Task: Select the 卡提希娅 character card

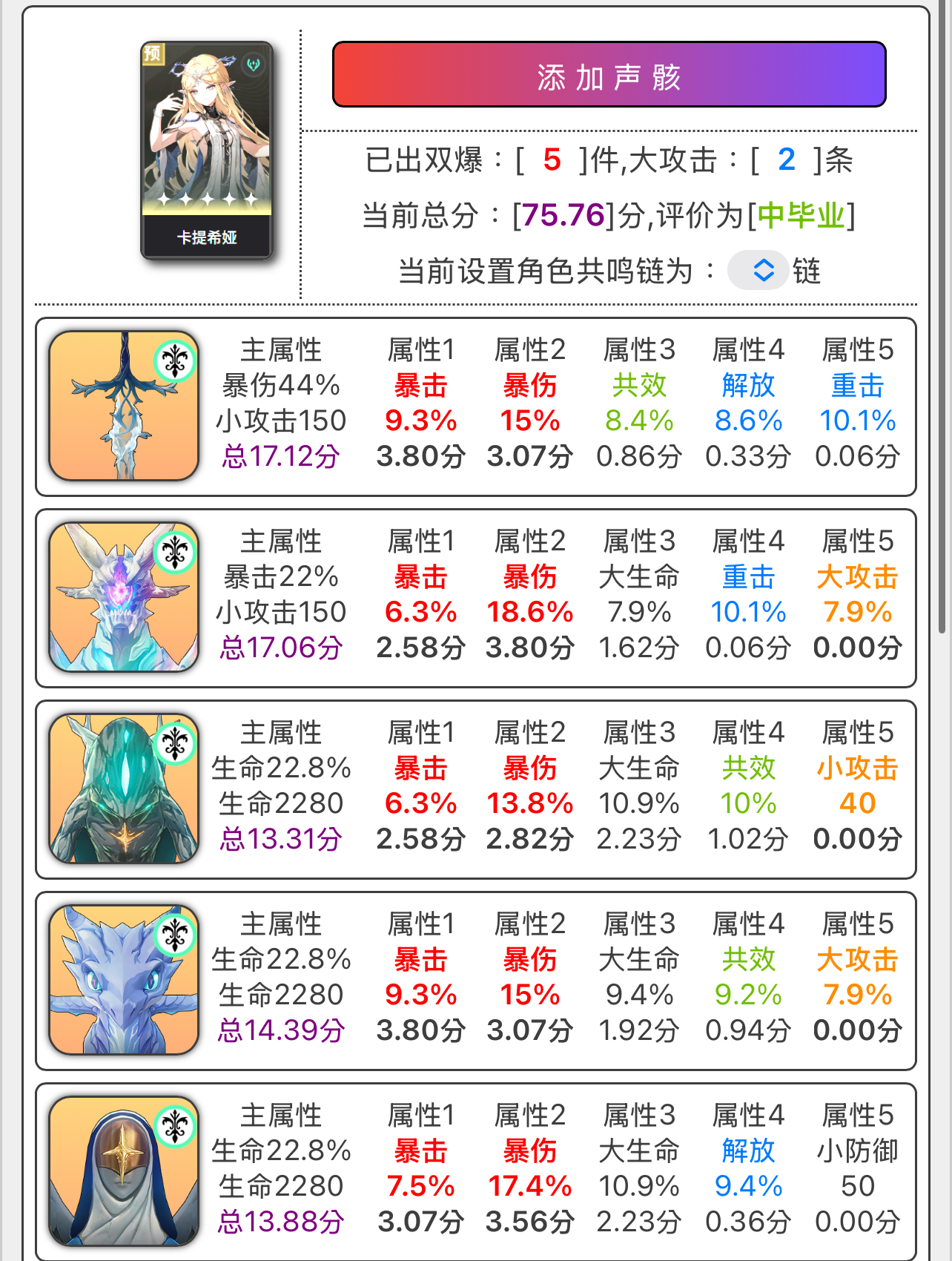Action: [x=207, y=151]
